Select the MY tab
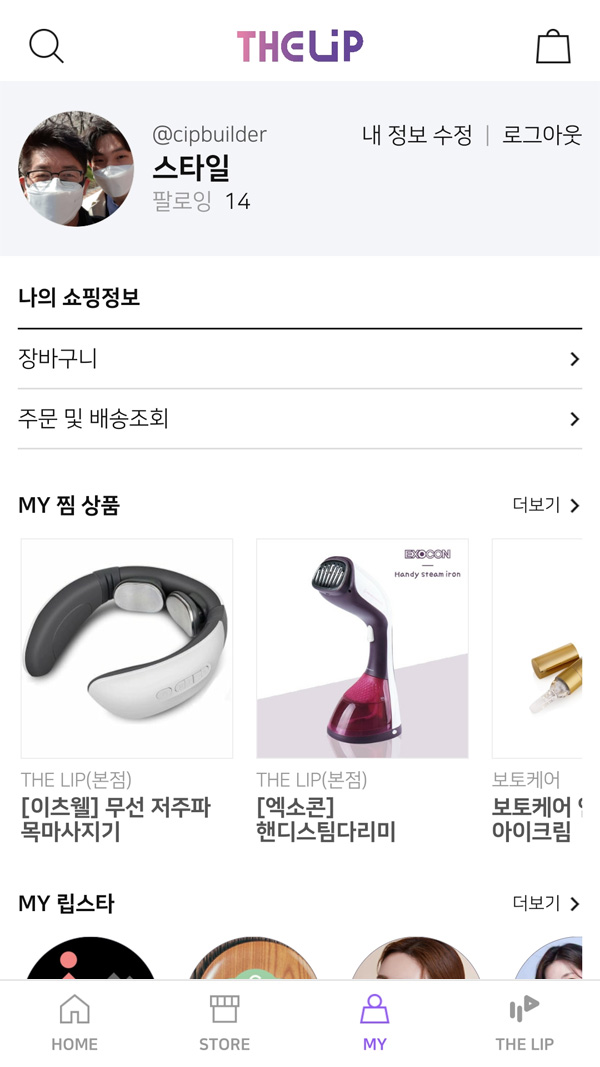The height and width of the screenshot is (1067, 600). (375, 1023)
